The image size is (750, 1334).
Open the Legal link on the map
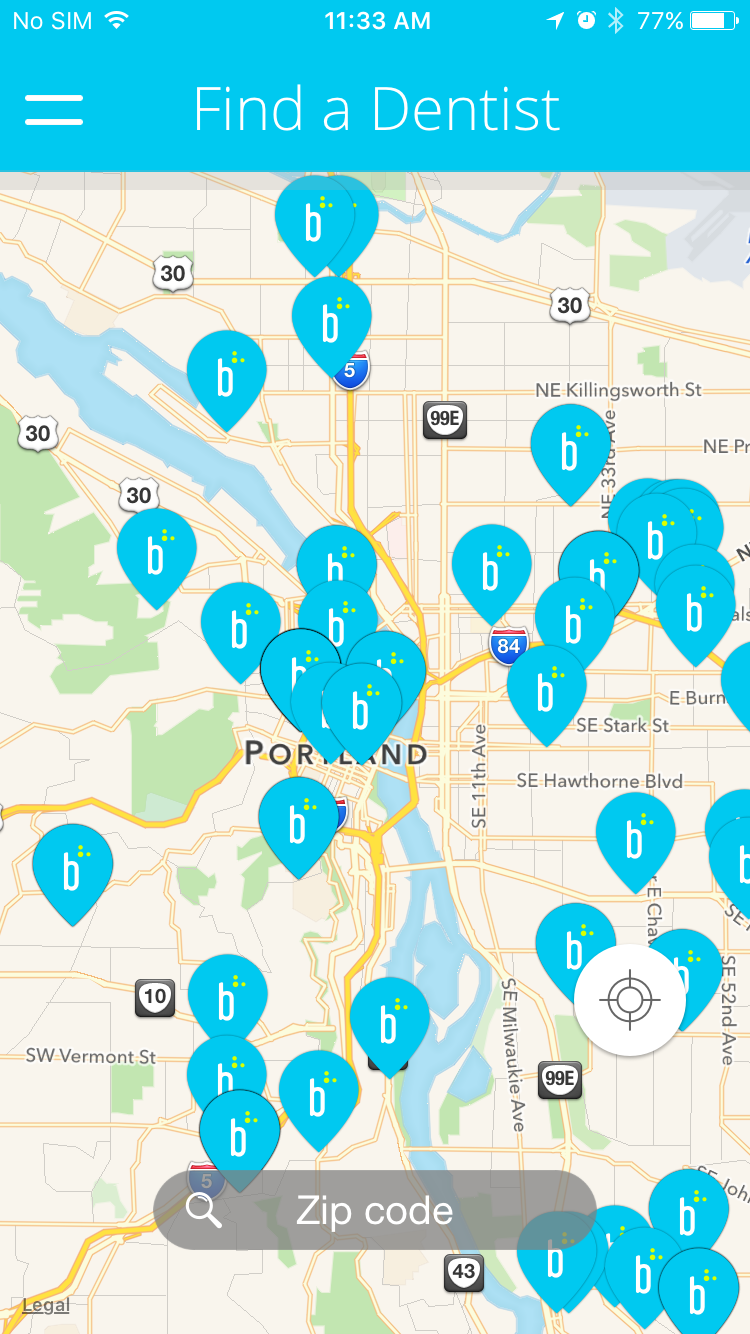[45, 1305]
